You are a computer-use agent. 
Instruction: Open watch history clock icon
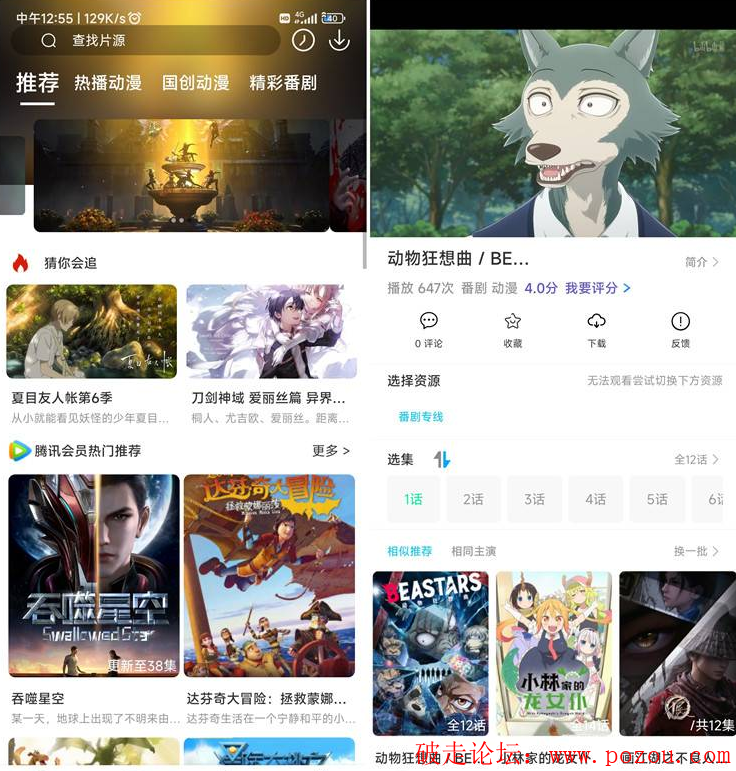(x=302, y=40)
